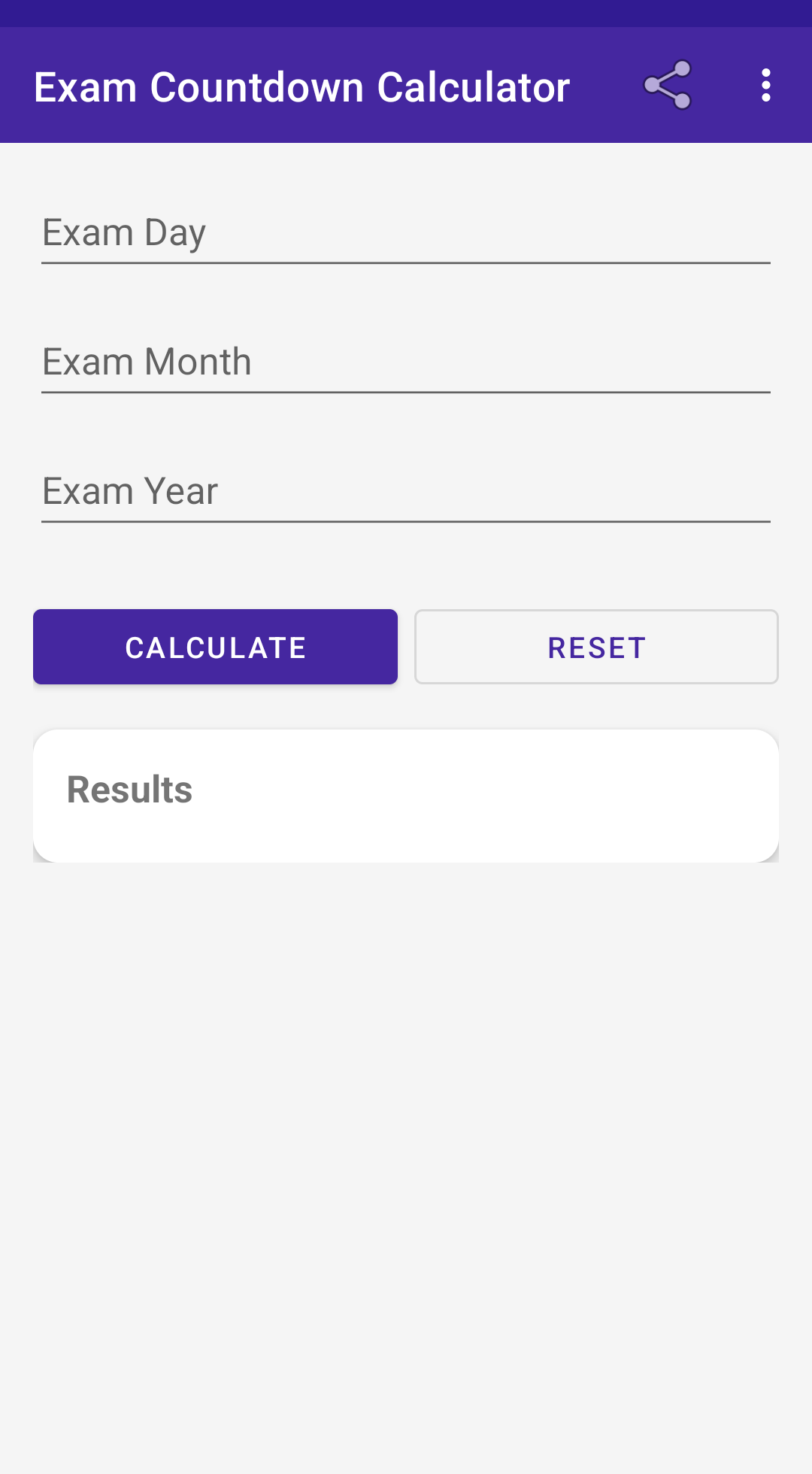Click the share icon in the toolbar

tap(668, 85)
